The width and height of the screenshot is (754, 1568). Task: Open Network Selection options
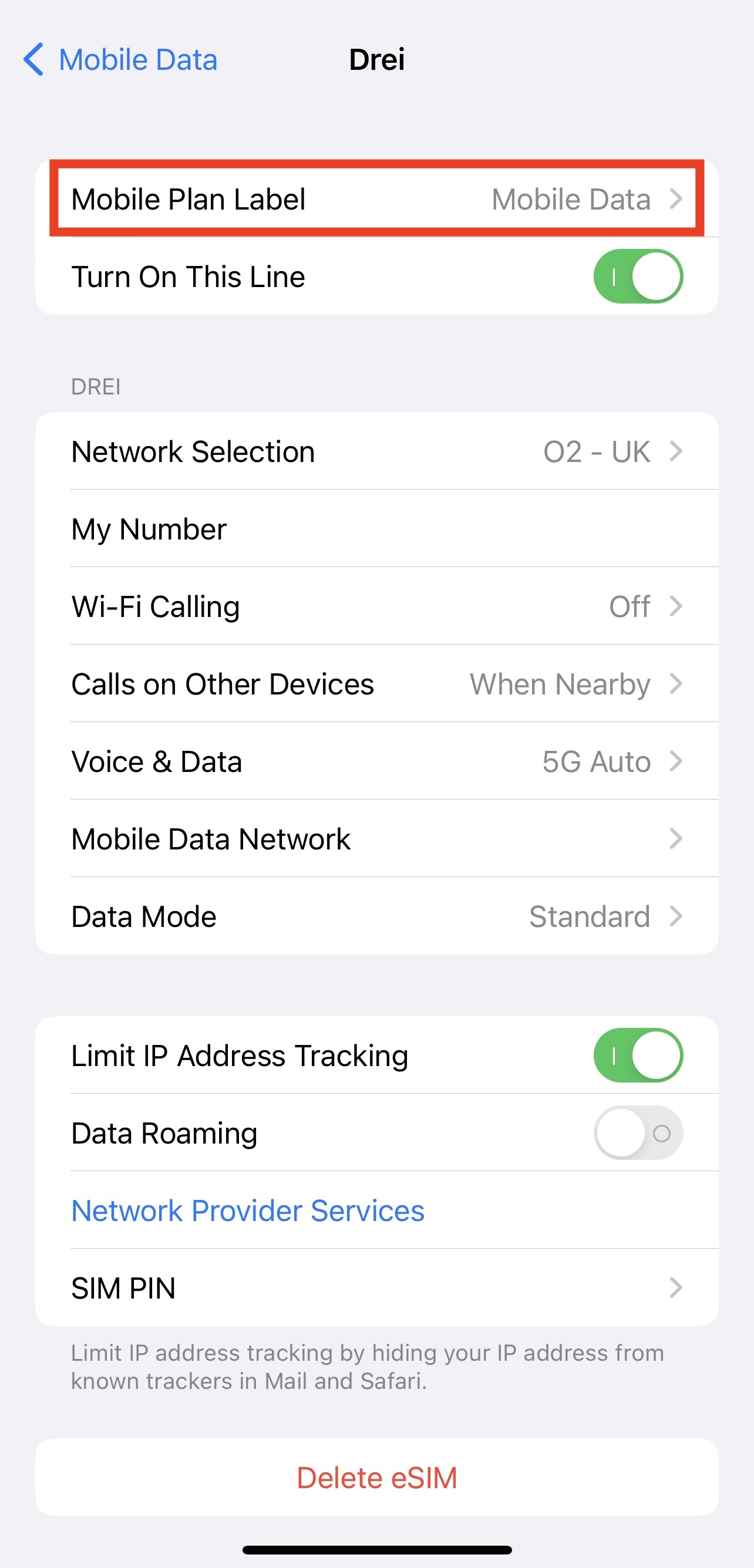[x=376, y=451]
